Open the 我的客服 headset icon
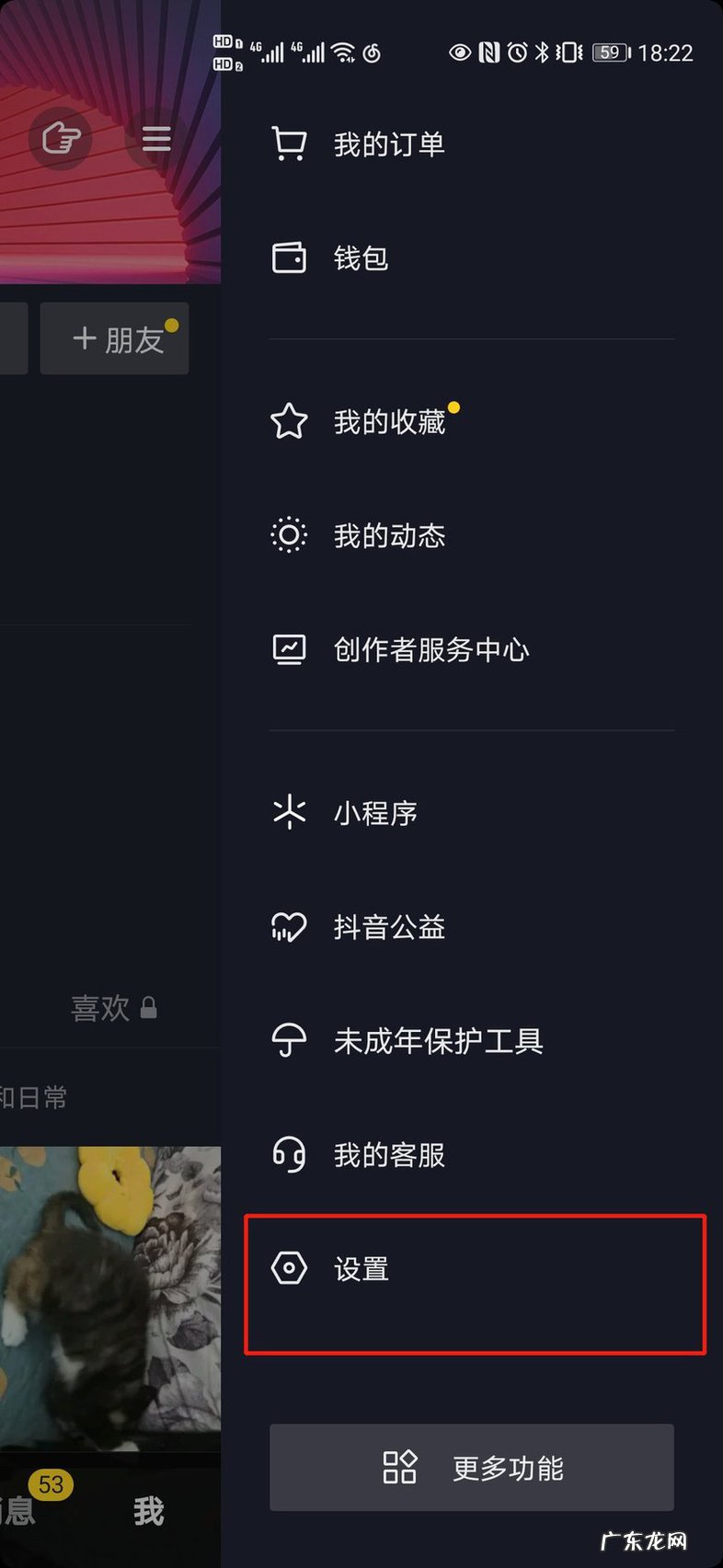The width and height of the screenshot is (723, 1568). (x=288, y=1155)
